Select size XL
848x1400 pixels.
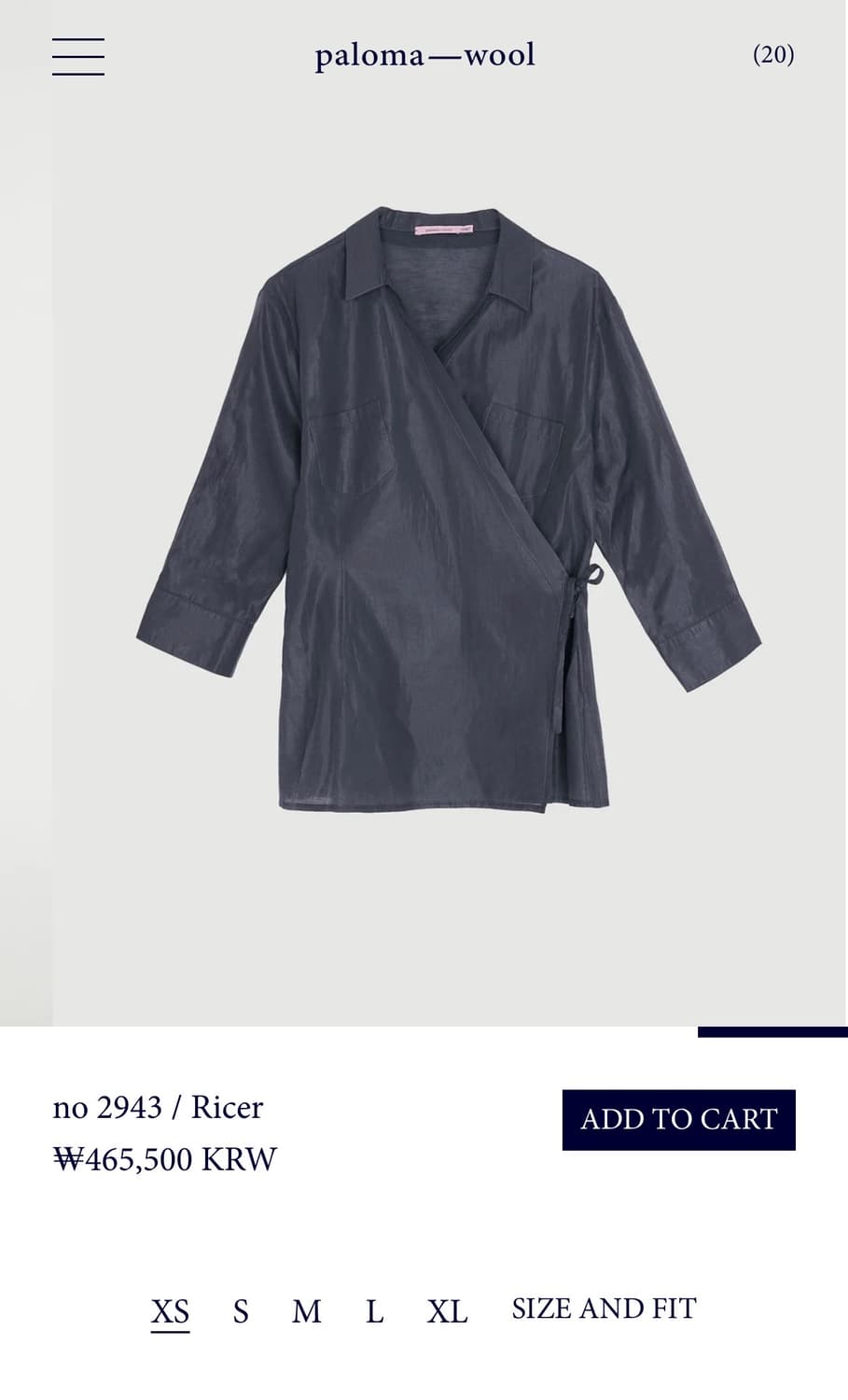447,1311
